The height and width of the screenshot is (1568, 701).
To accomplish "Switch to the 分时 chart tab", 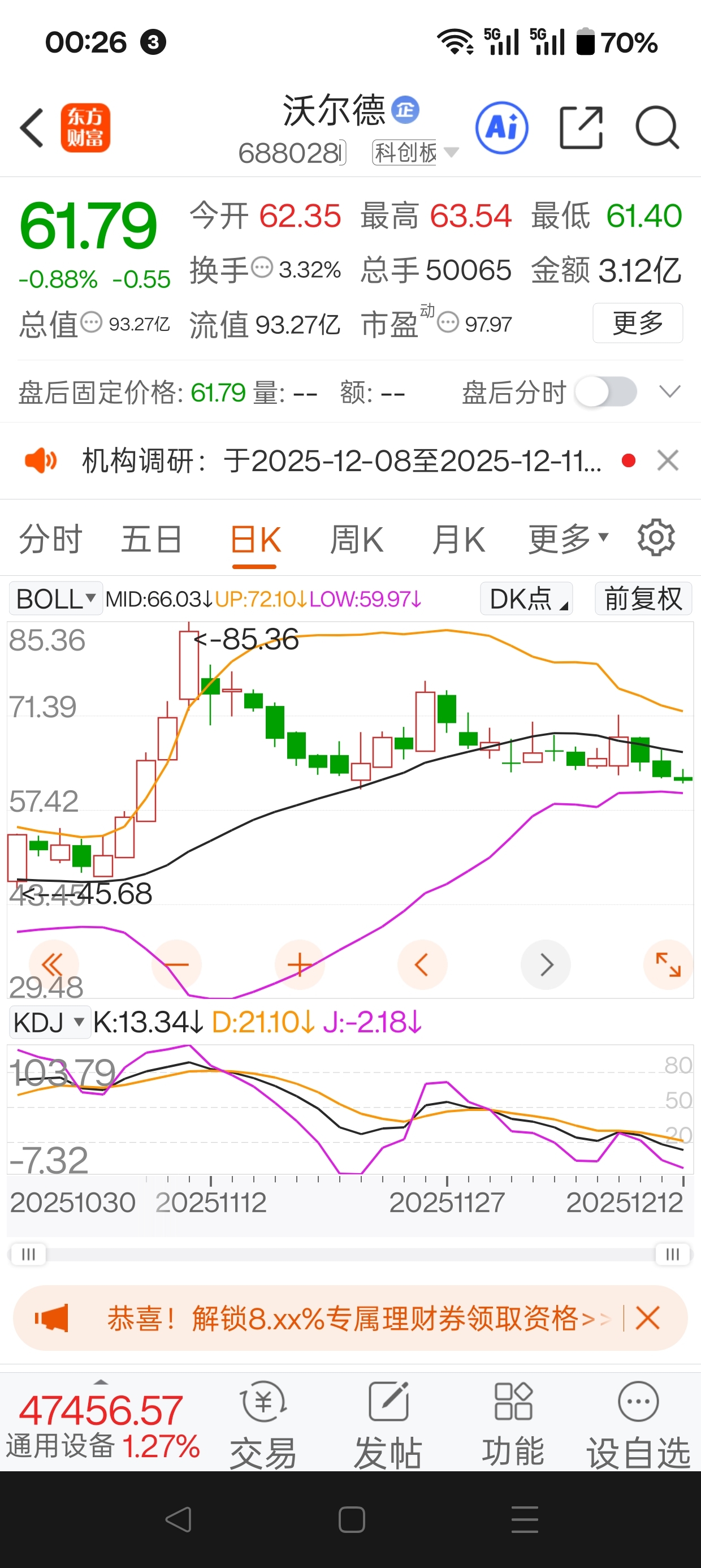I will coord(50,539).
